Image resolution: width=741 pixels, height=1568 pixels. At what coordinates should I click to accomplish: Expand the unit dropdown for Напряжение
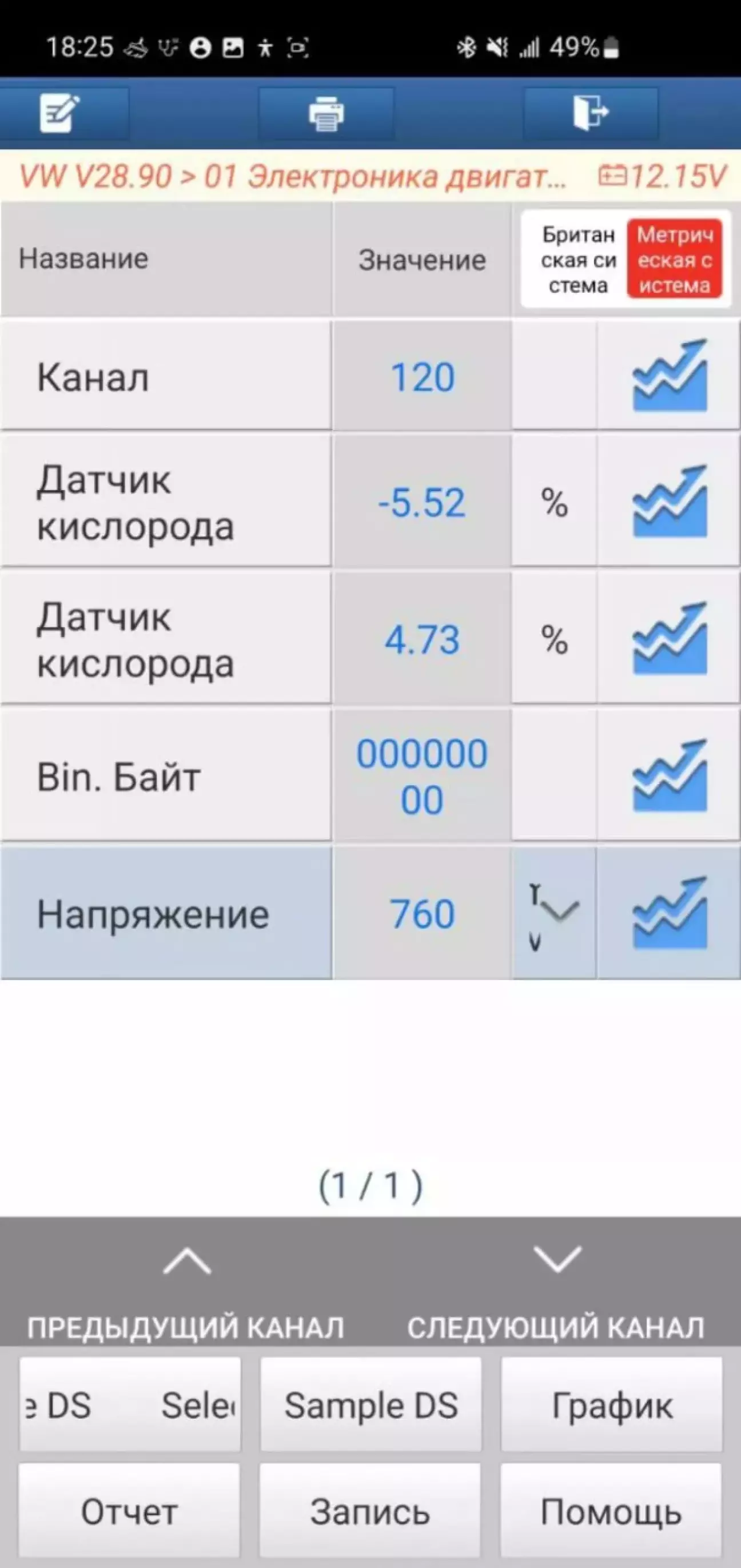tap(554, 913)
